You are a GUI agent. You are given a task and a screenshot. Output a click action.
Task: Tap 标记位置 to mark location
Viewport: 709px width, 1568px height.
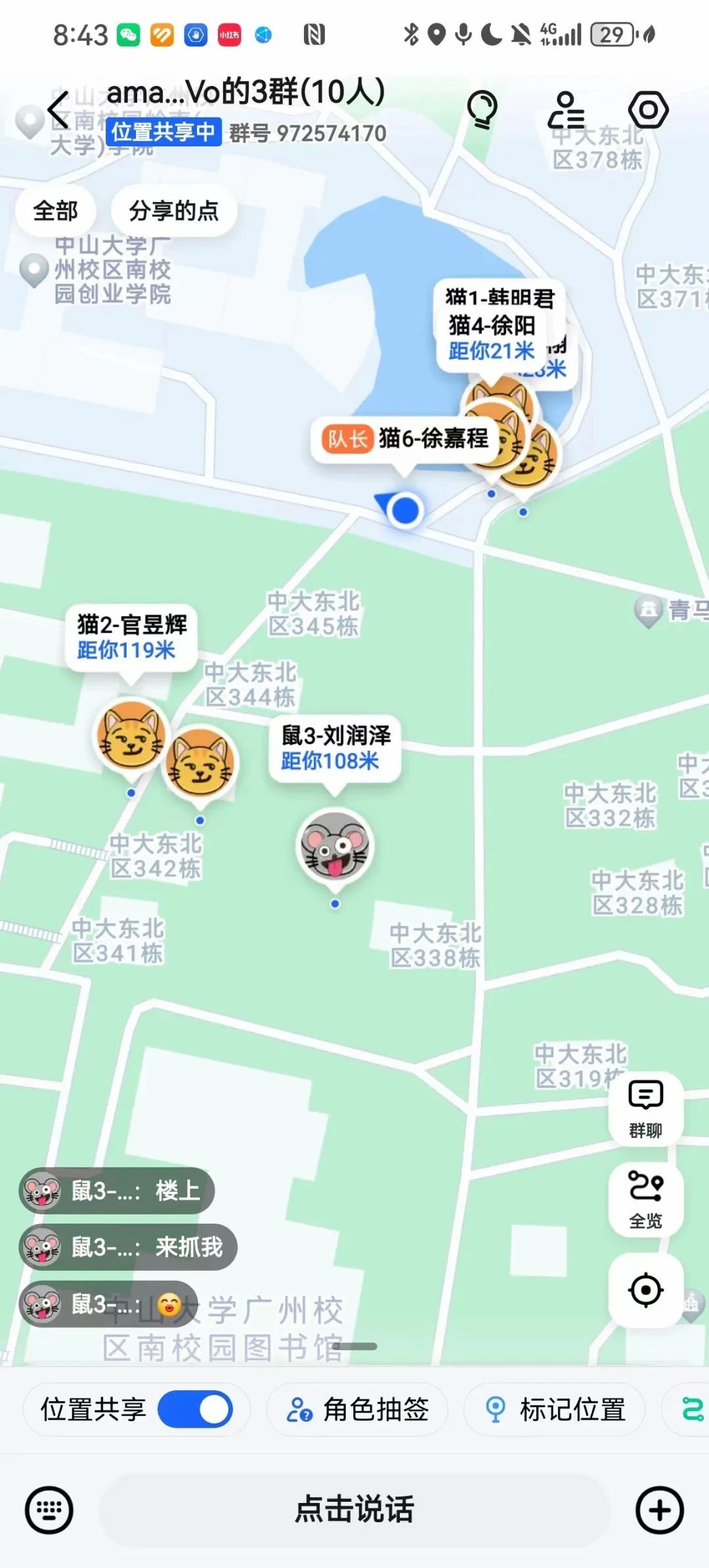[555, 1409]
